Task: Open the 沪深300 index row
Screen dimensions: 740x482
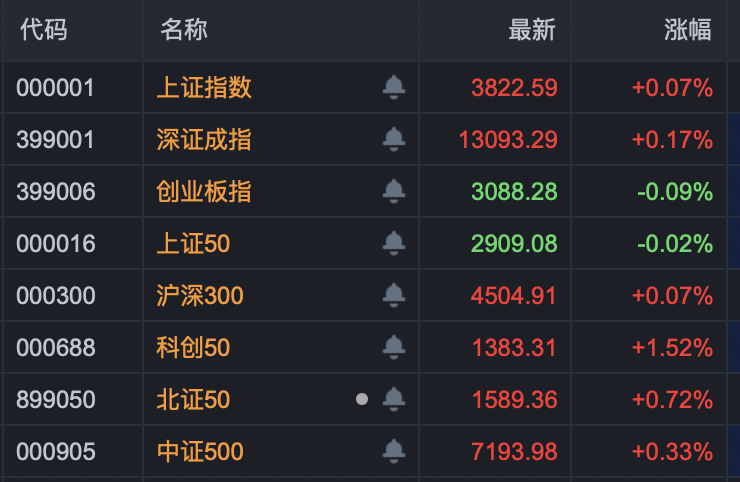Action: tap(200, 296)
